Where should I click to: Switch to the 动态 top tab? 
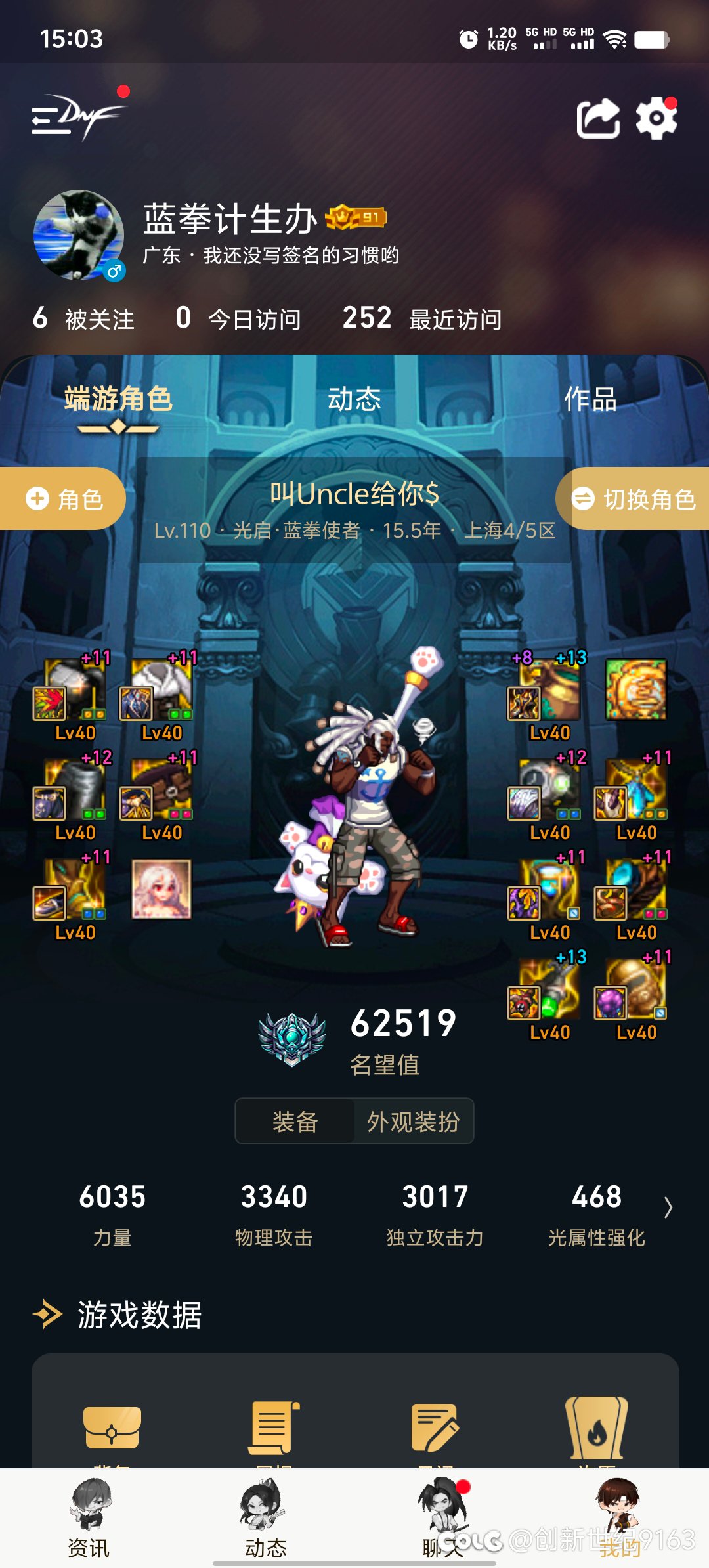pyautogui.click(x=354, y=399)
